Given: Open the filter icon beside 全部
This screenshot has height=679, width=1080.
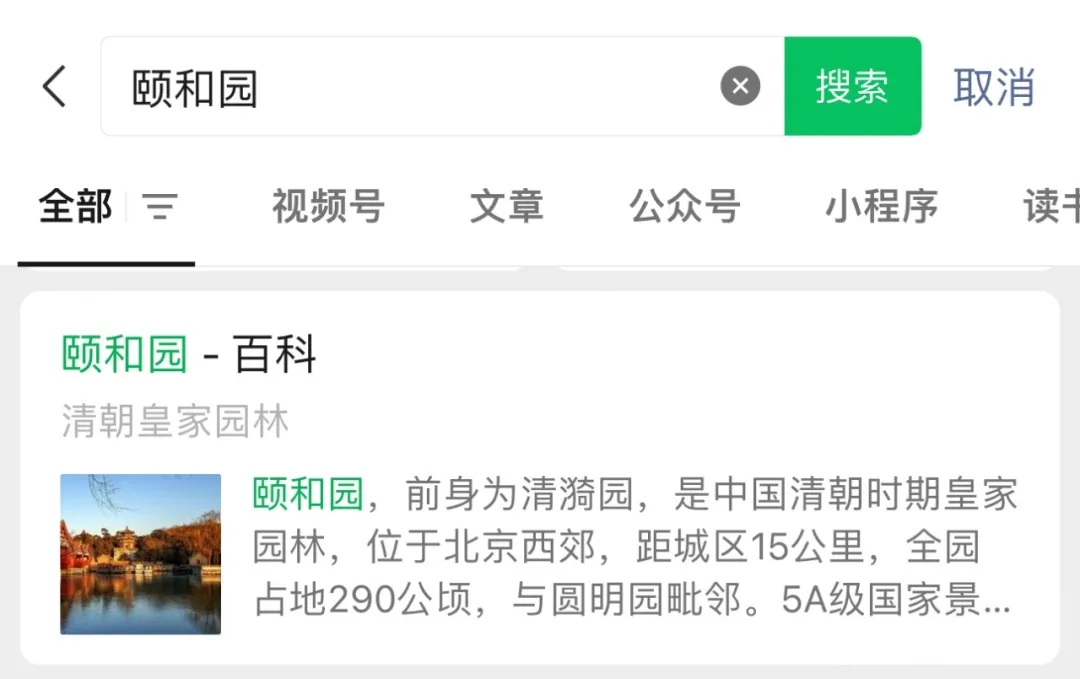Looking at the screenshot, I should (x=160, y=207).
